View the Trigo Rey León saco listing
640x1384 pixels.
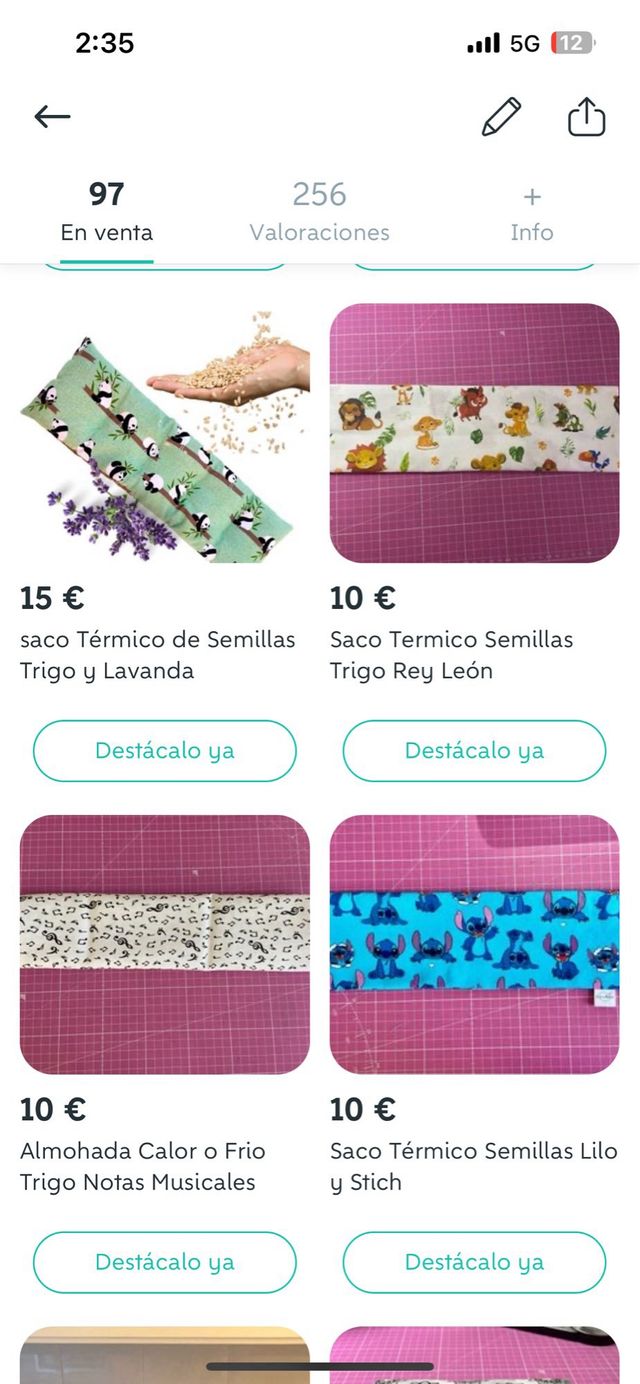tap(475, 433)
